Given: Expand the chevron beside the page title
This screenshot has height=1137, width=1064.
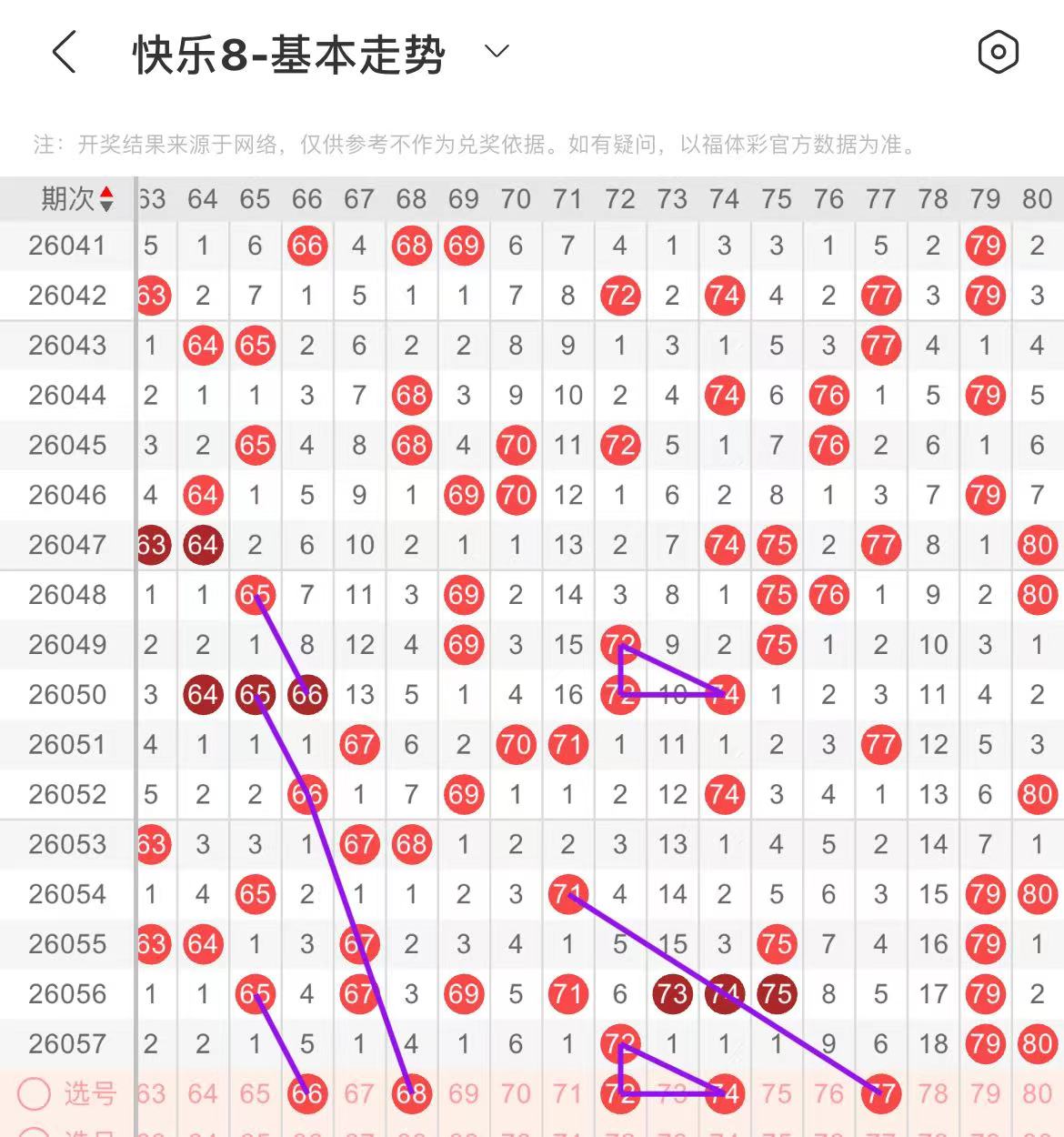Looking at the screenshot, I should click(x=496, y=54).
